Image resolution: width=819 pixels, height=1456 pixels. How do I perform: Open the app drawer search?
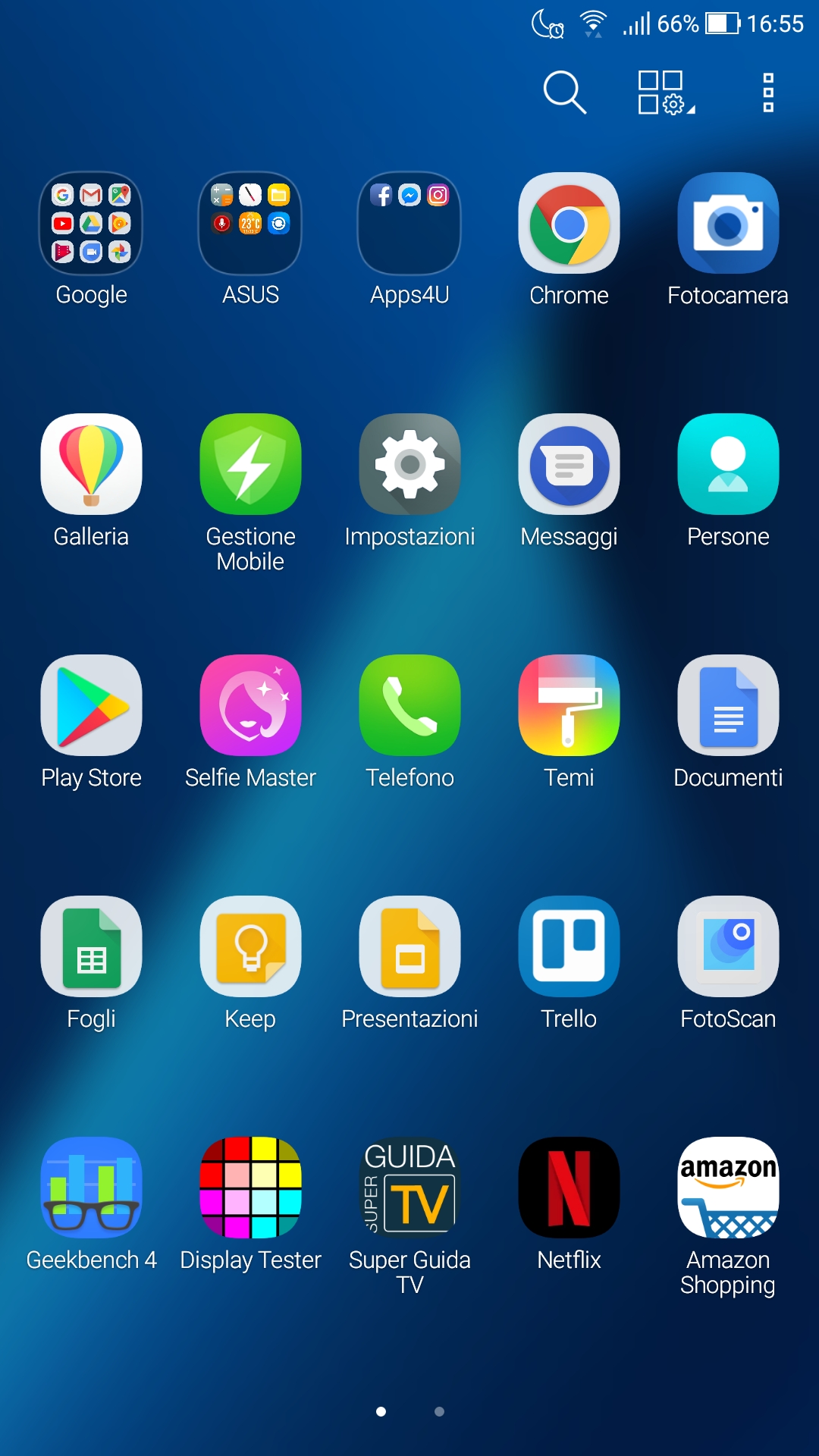point(565,93)
